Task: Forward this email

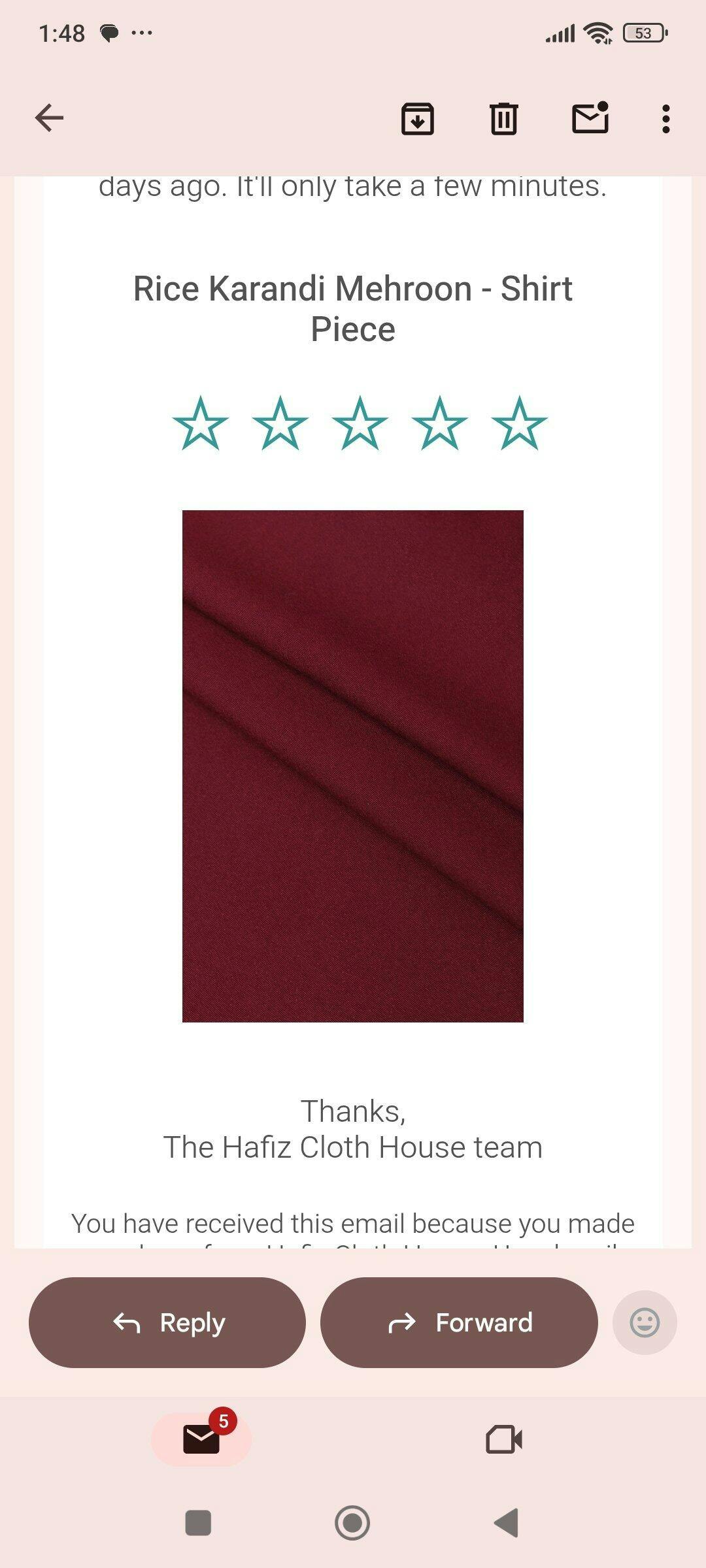Action: point(459,1322)
